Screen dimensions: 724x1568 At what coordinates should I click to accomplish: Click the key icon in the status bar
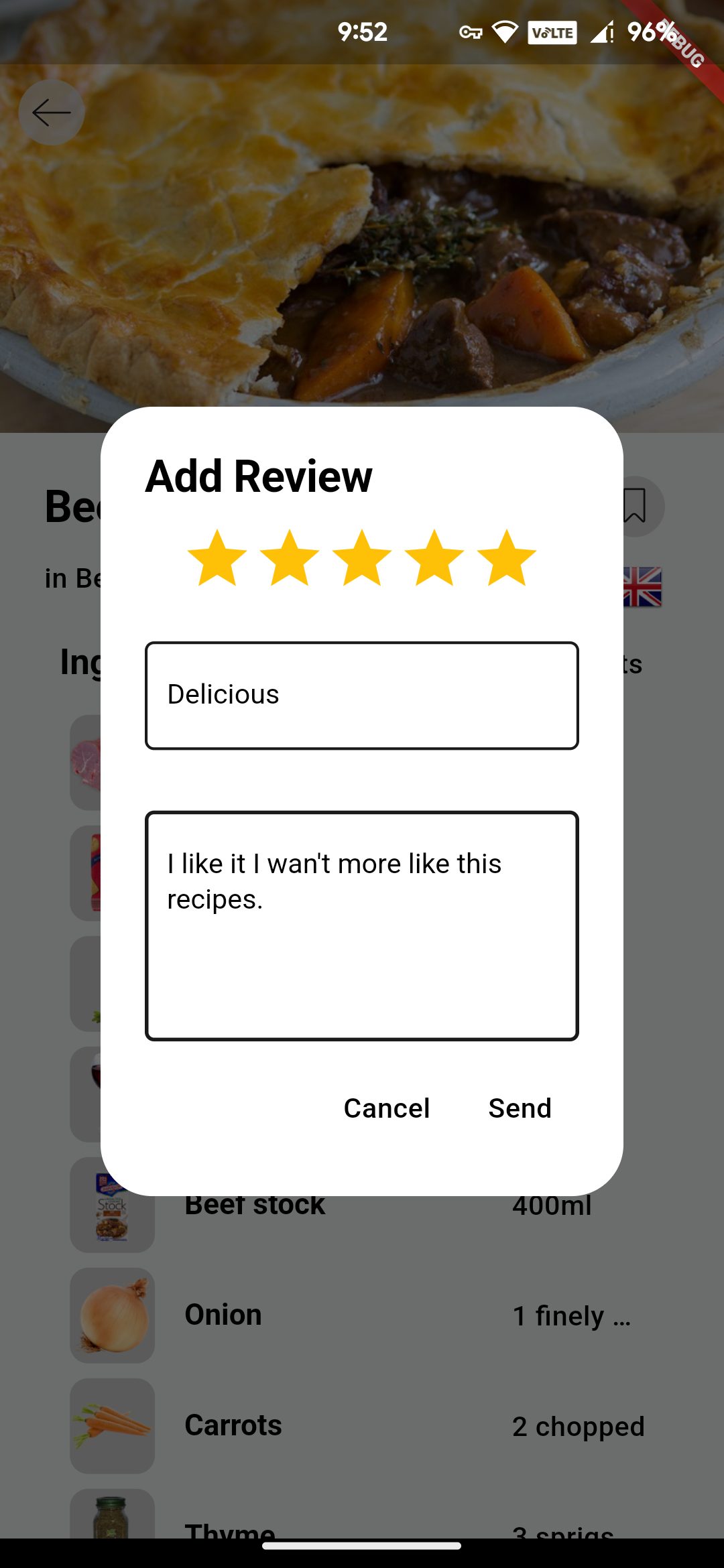coord(469,31)
